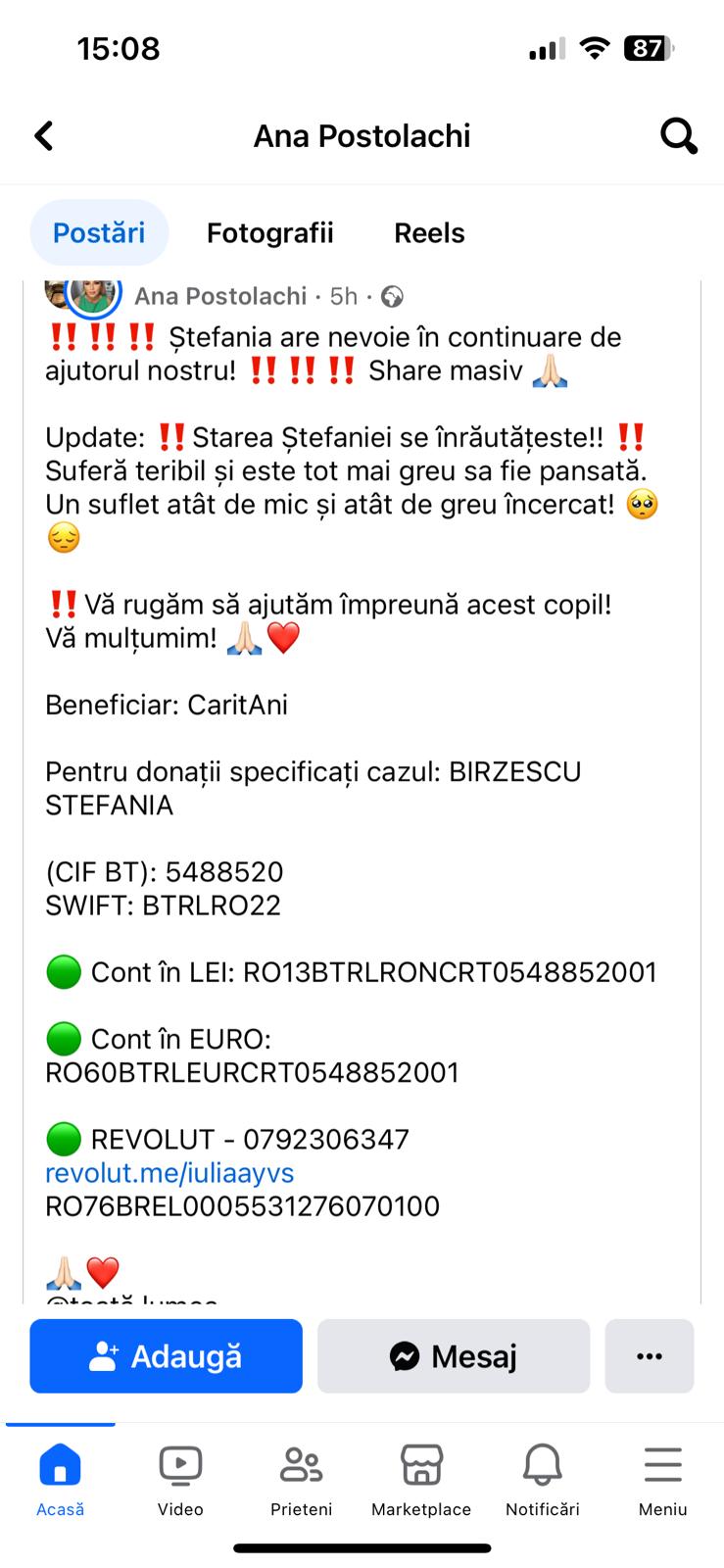Open Ana Postolachi's profile from the post author name
Viewport: 724px width, 1568px height.
click(220, 296)
